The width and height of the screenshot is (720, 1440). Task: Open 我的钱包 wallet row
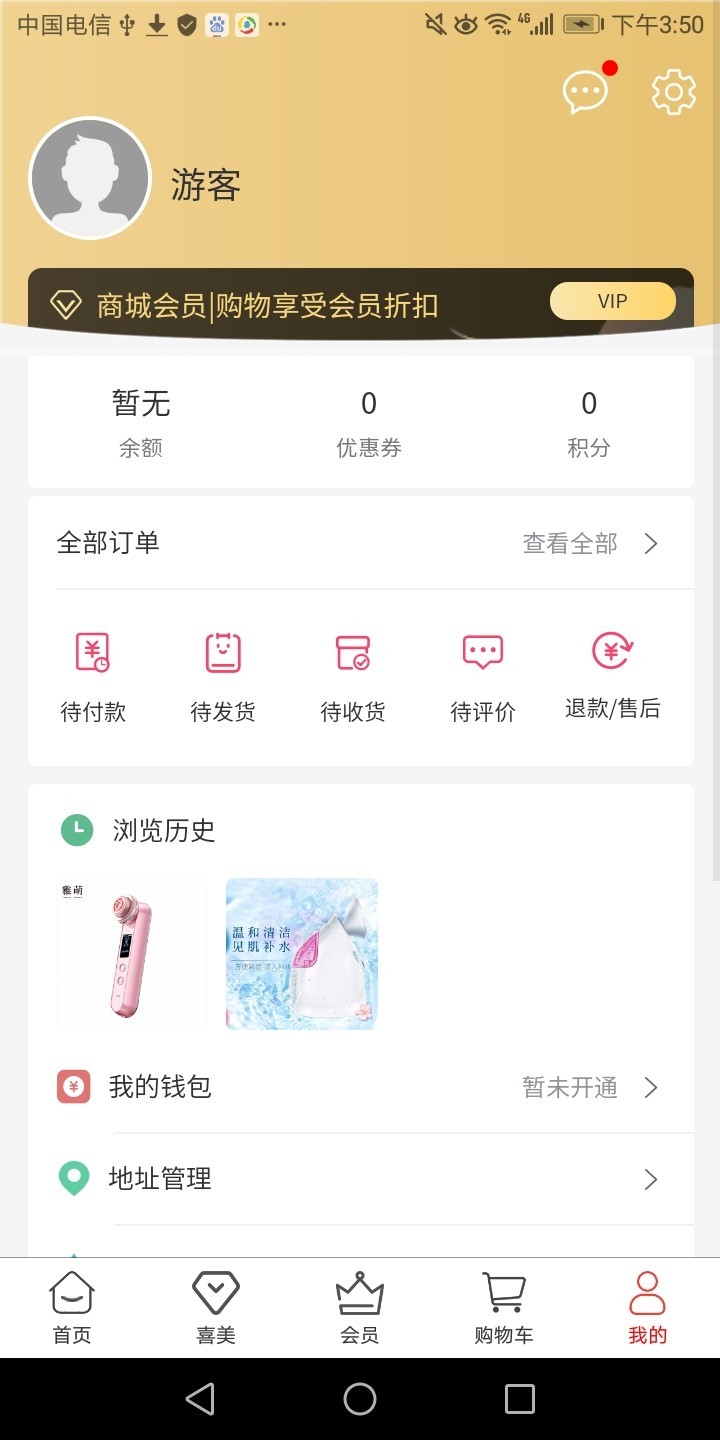point(360,1087)
